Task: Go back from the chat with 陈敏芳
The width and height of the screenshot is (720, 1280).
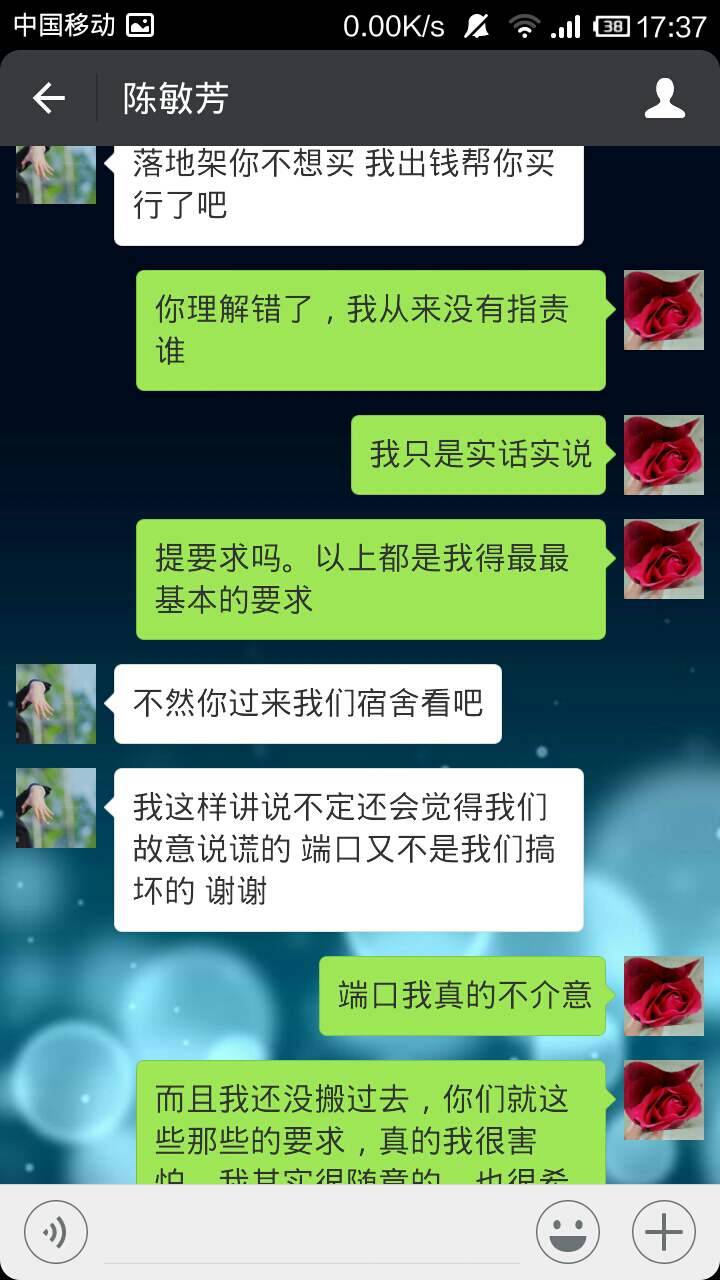Action: pyautogui.click(x=48, y=98)
